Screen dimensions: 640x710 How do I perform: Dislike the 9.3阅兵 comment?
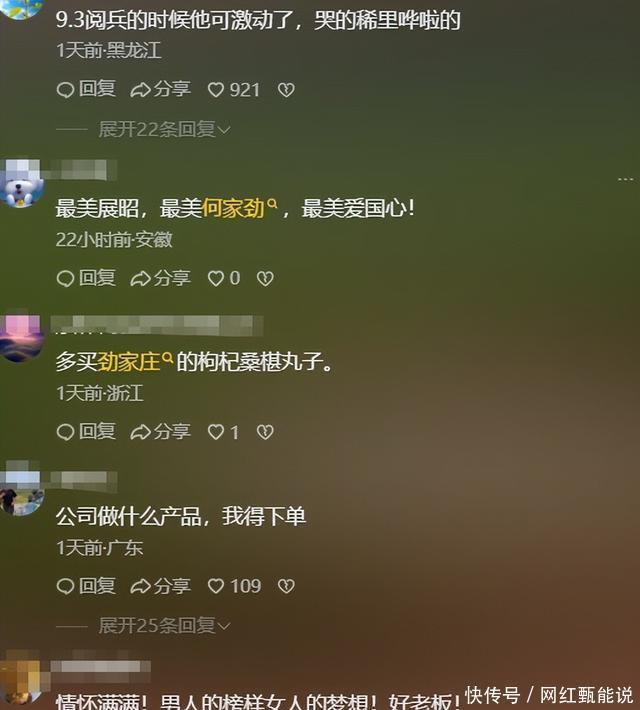pyautogui.click(x=286, y=89)
